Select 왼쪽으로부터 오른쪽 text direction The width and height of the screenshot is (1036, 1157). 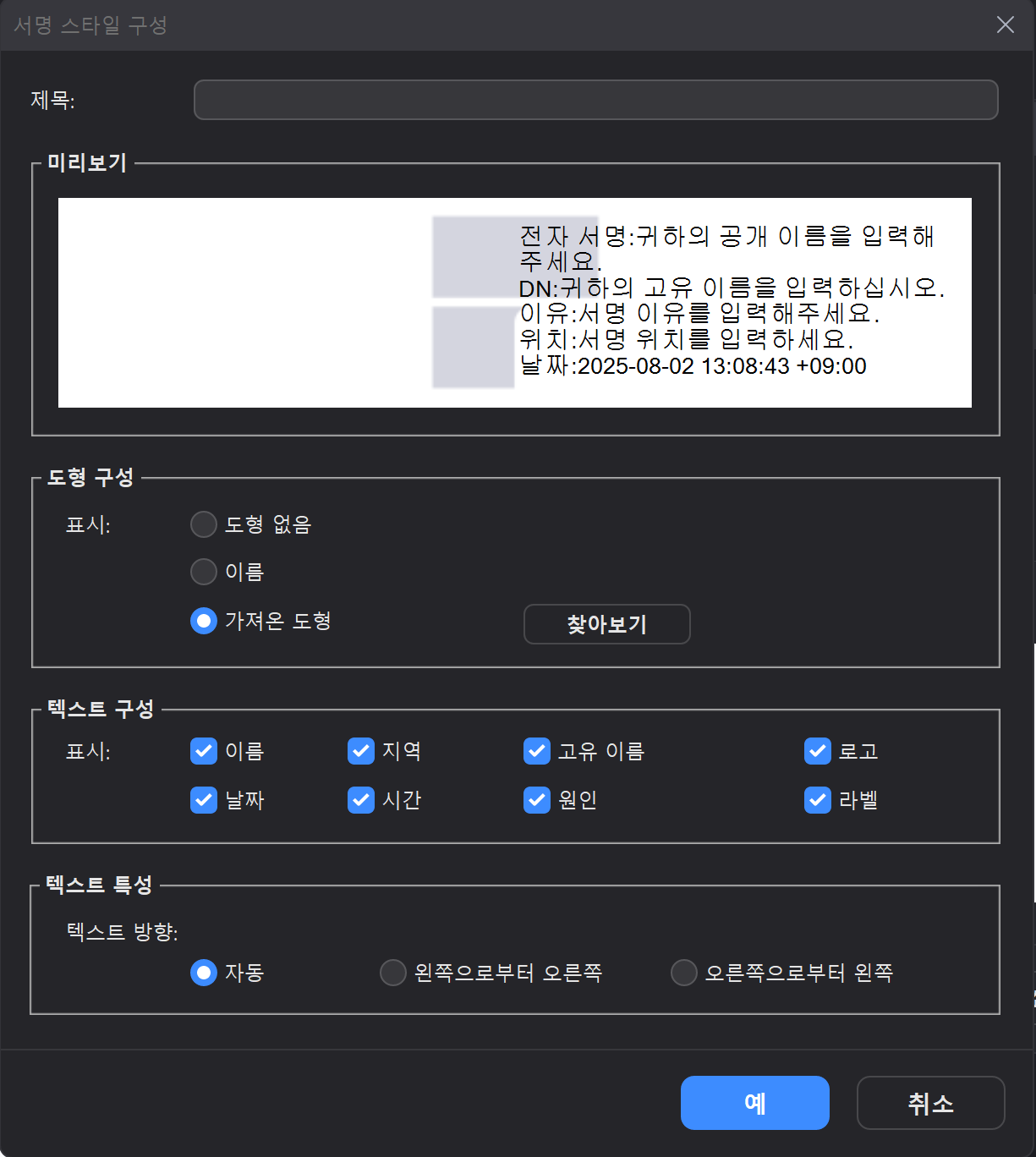[393, 973]
